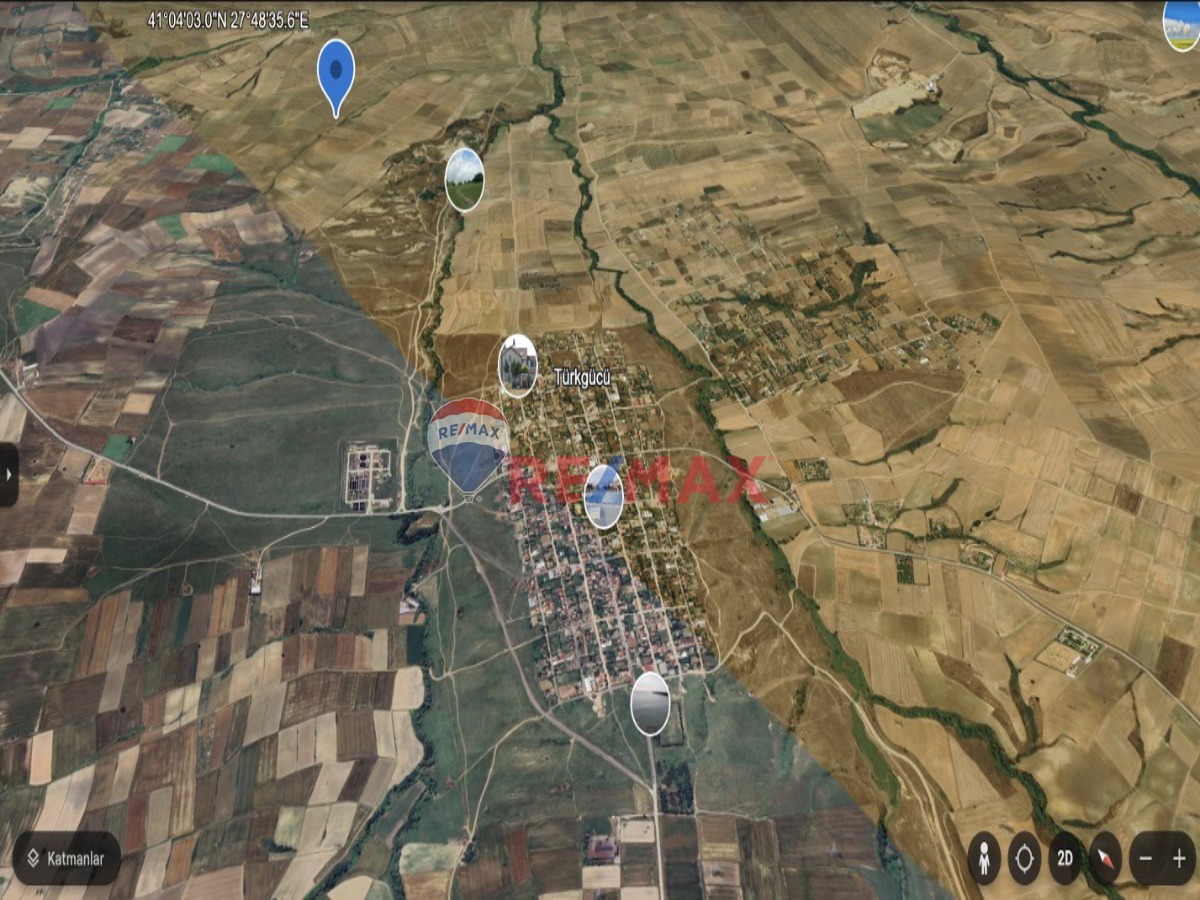The width and height of the screenshot is (1200, 900).
Task: Select the blue location pin
Action: [336, 70]
